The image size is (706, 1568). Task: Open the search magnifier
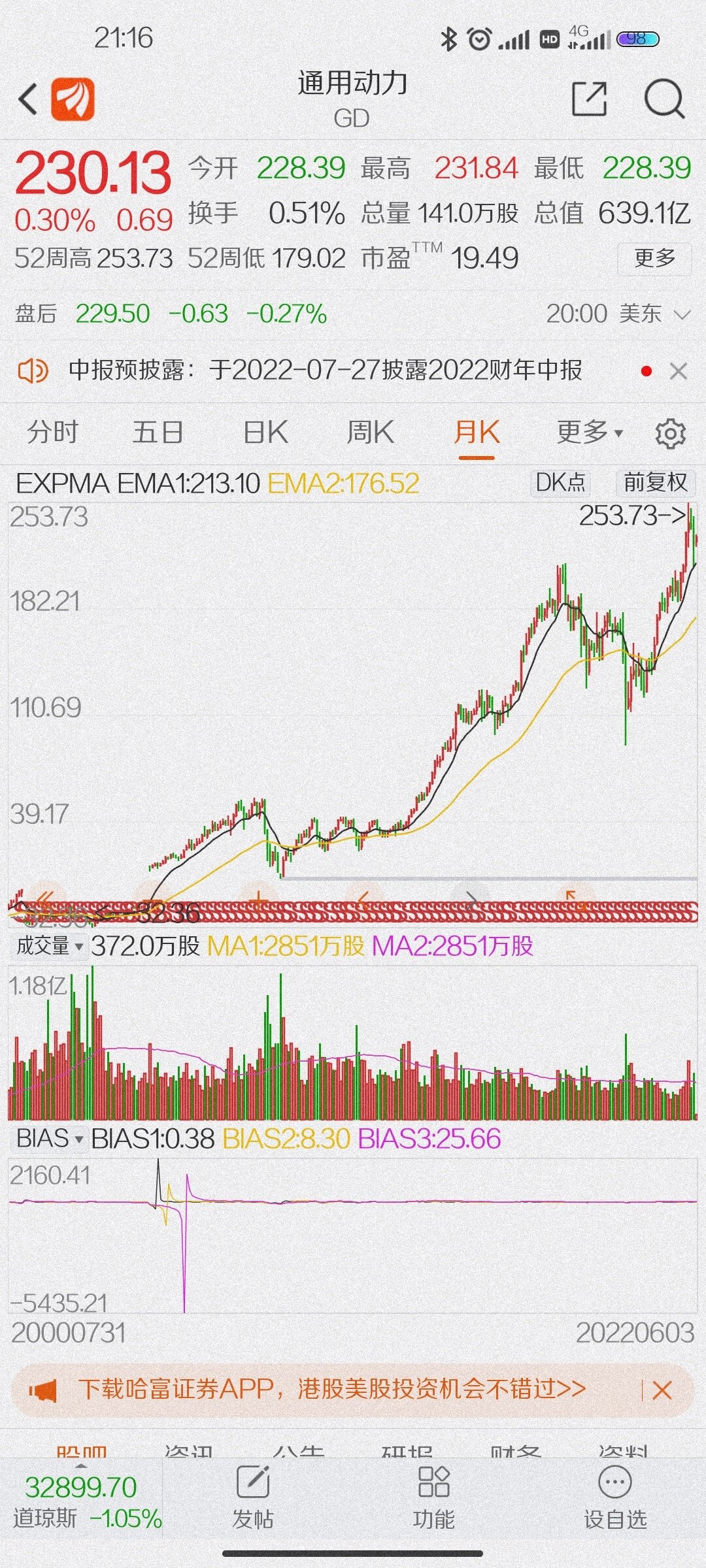[664, 99]
